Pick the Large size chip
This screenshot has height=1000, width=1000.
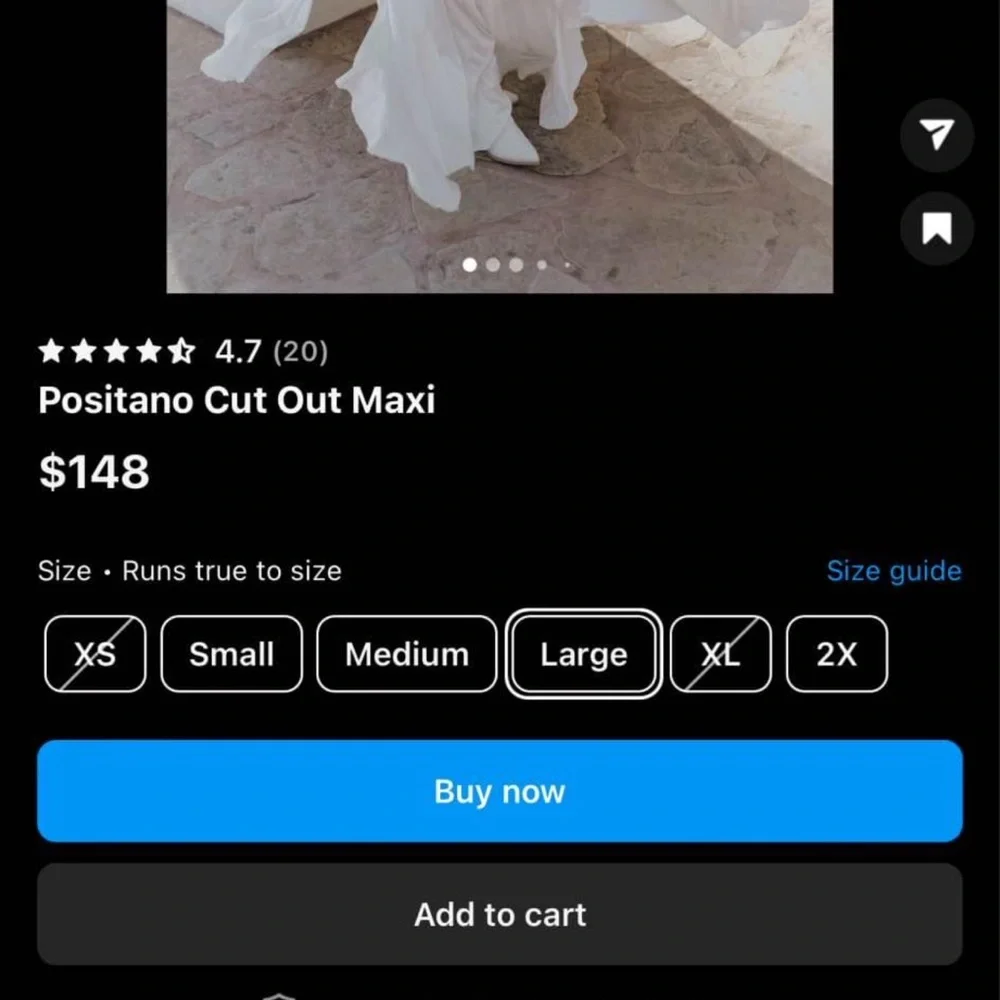pyautogui.click(x=584, y=654)
